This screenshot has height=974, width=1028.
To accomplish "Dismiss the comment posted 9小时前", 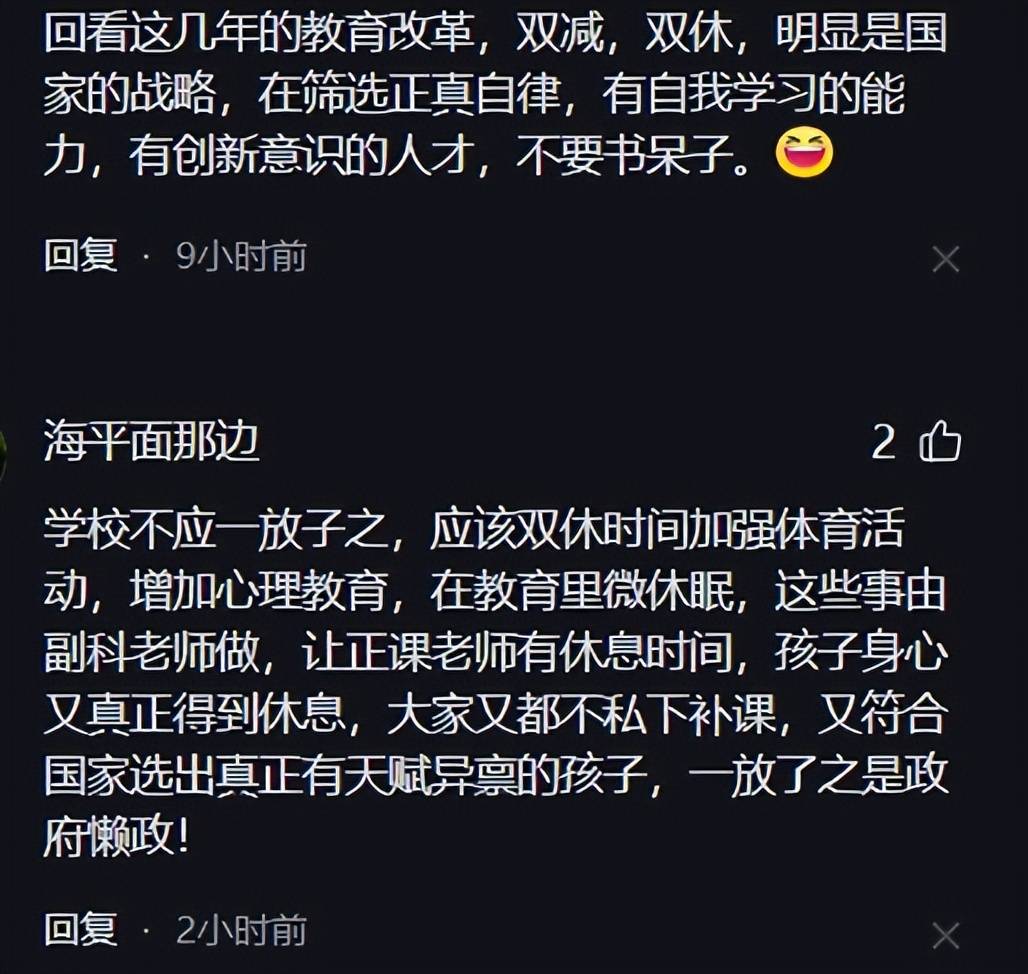I will coord(945,260).
